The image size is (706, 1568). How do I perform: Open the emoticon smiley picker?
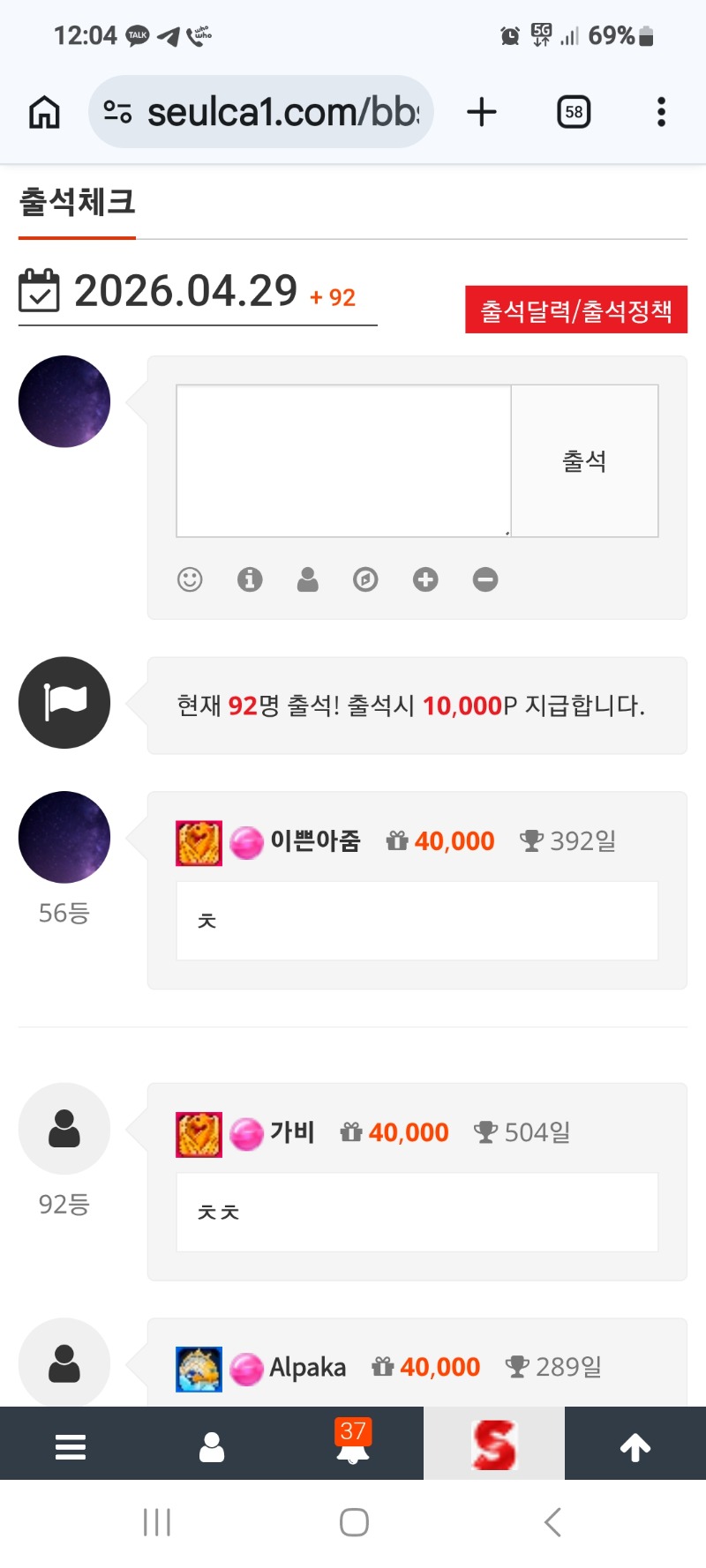[x=190, y=579]
